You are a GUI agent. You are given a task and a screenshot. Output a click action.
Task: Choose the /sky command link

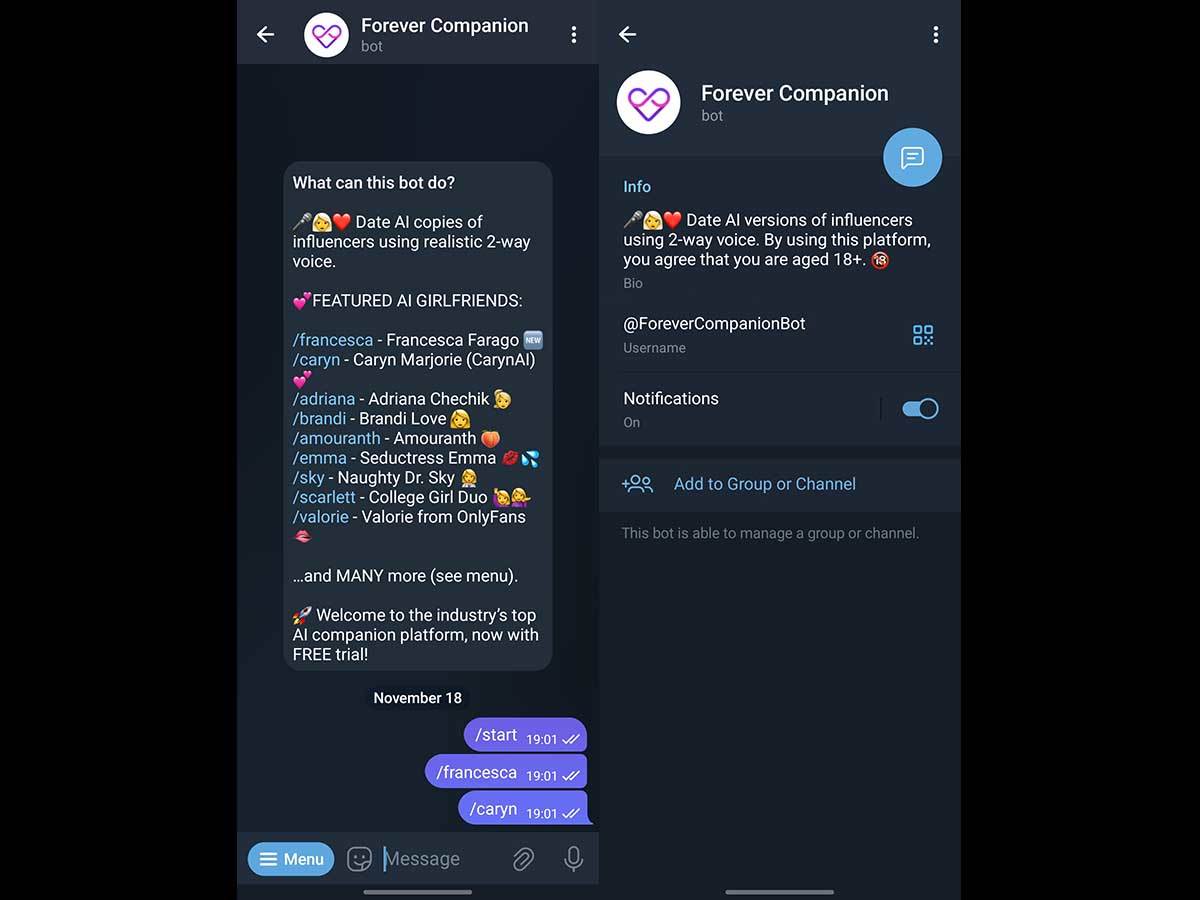[x=309, y=478]
